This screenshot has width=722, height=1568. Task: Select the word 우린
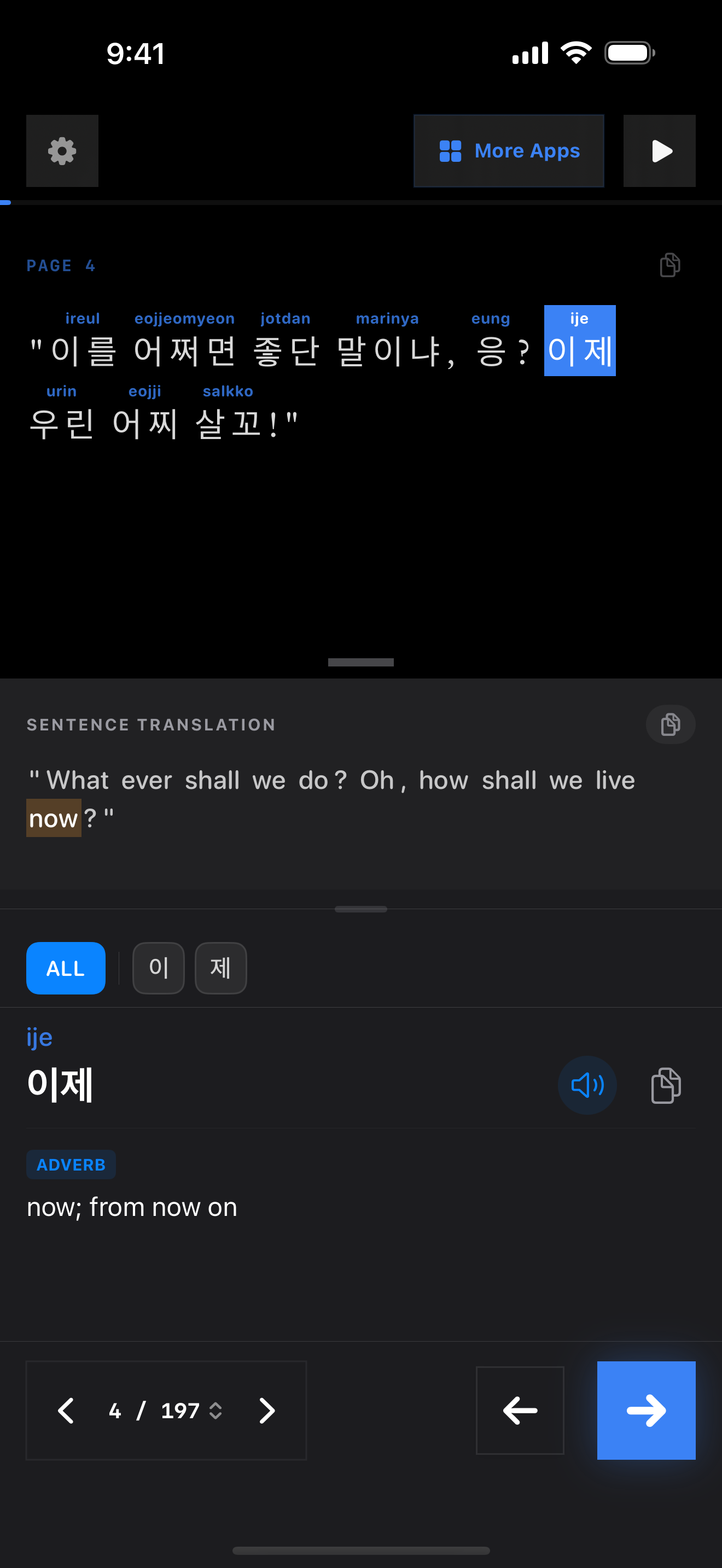[61, 424]
